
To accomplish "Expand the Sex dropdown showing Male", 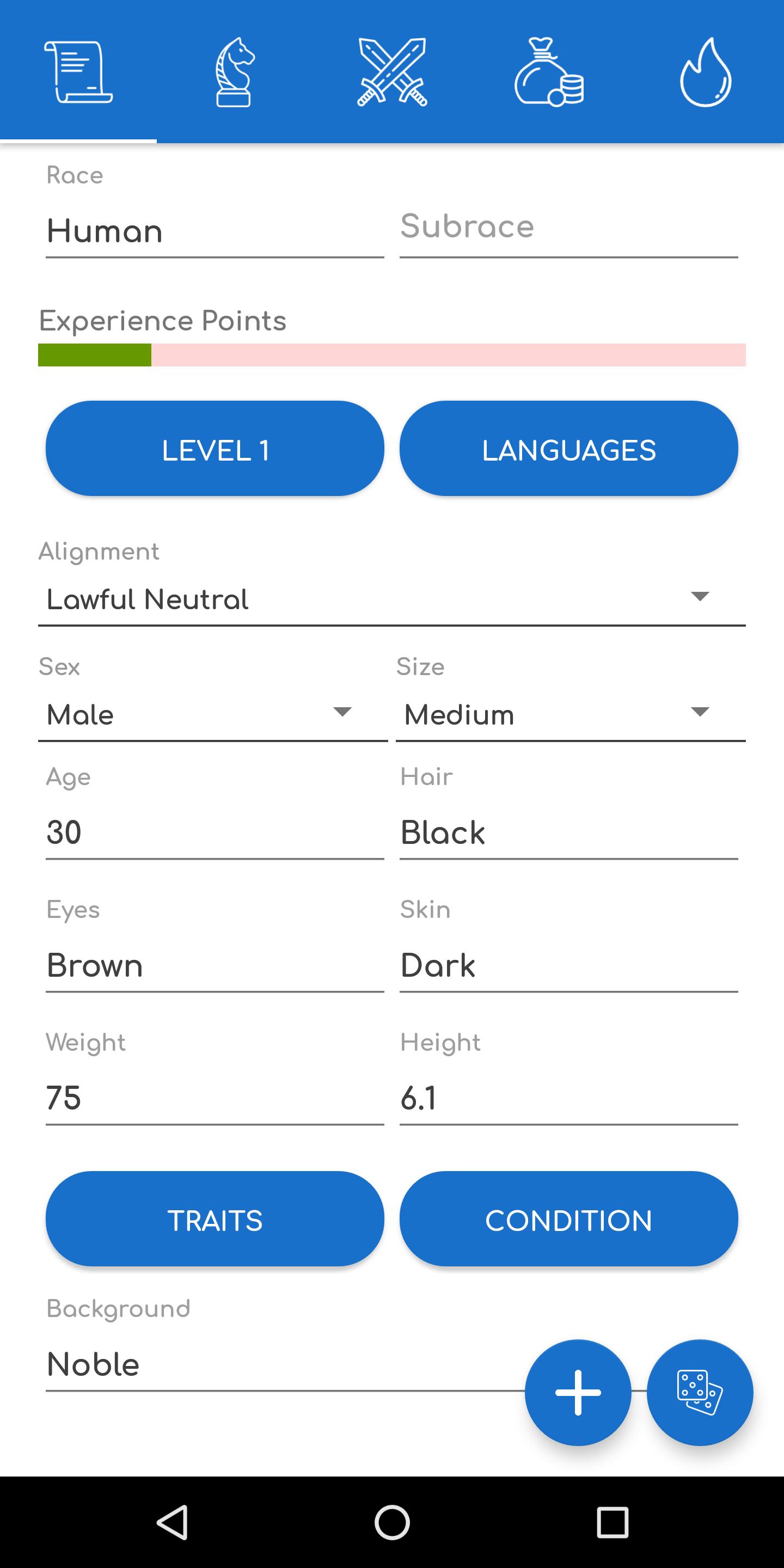I will 212,714.
